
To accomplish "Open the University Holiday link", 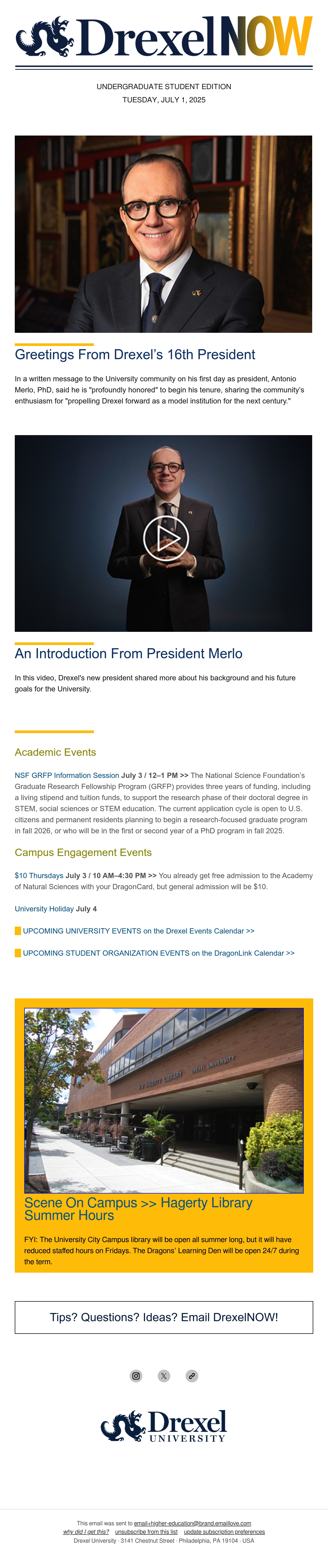I will [x=44, y=909].
